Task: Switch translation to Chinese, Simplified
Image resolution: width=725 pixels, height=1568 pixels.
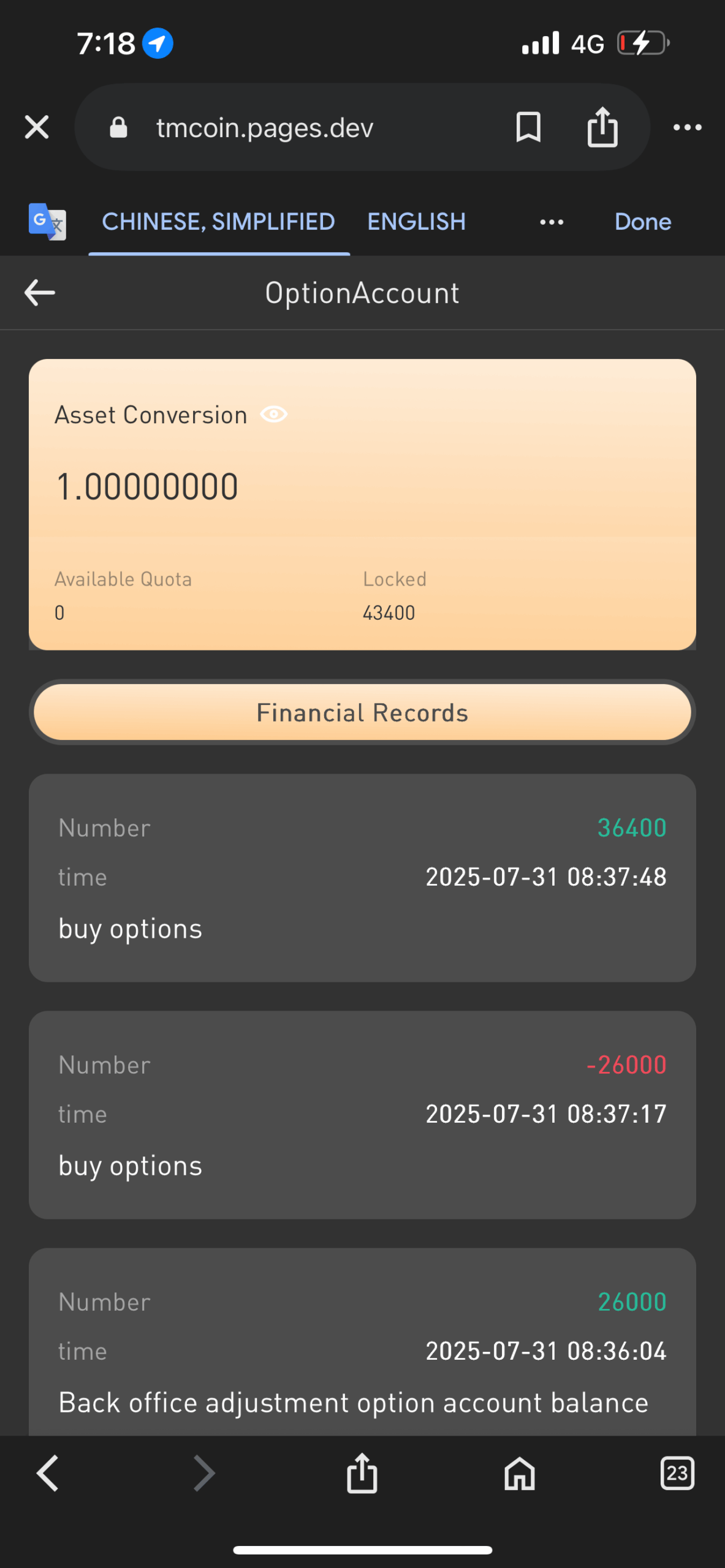Action: 218,222
